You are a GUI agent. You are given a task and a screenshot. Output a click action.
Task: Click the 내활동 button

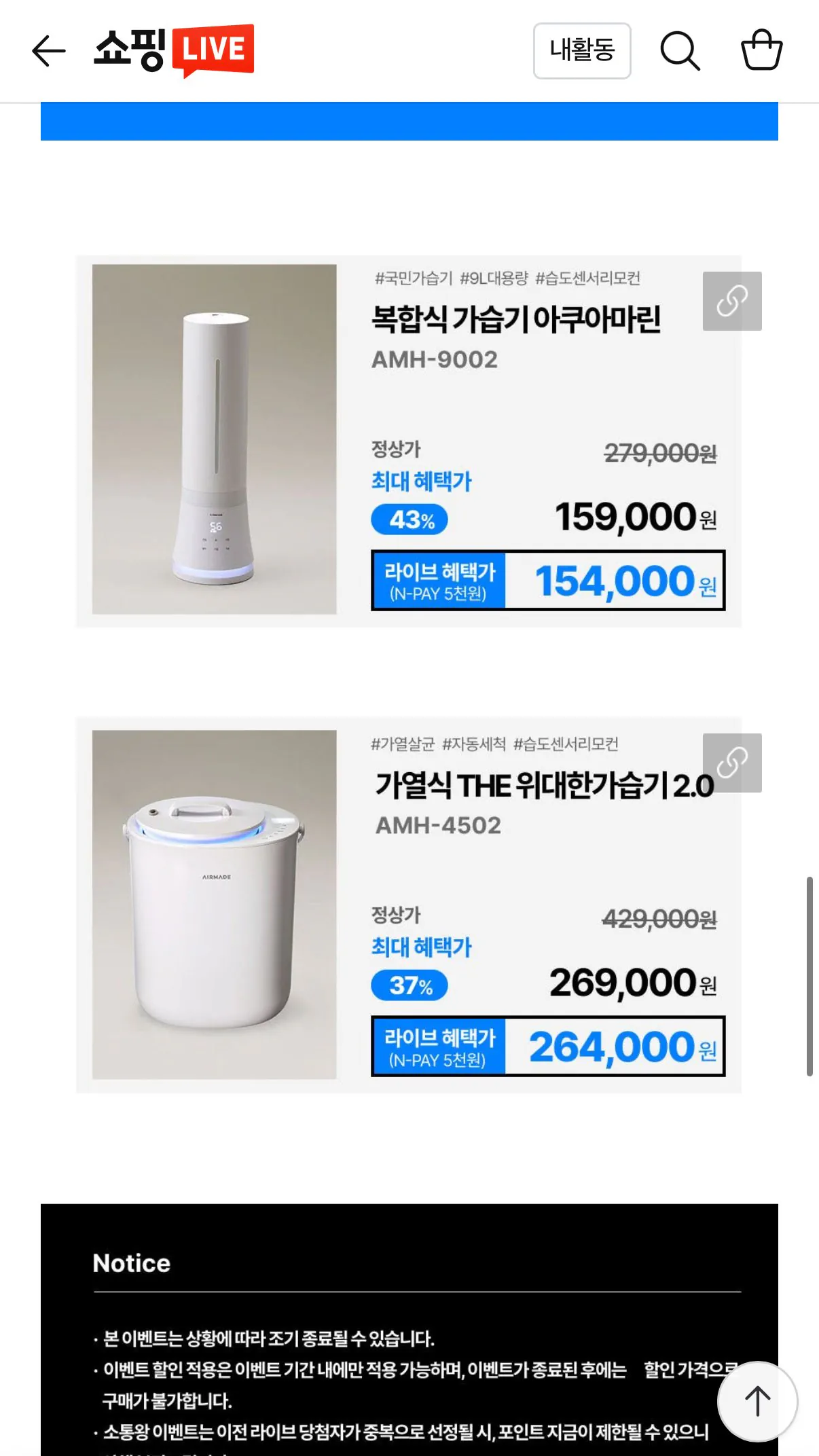tap(581, 50)
